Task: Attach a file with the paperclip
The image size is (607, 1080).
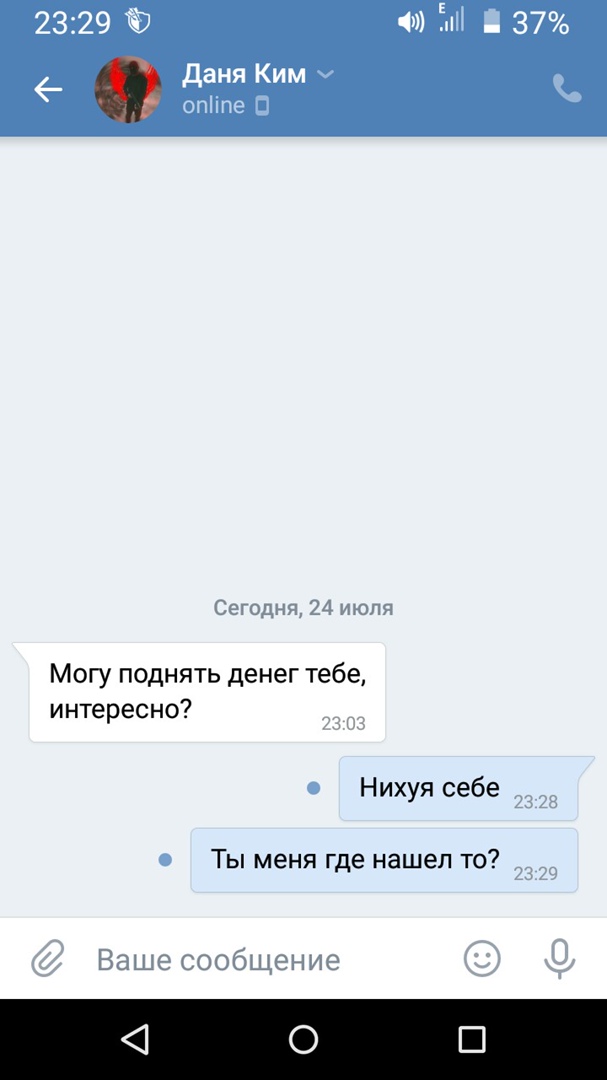Action: click(47, 960)
